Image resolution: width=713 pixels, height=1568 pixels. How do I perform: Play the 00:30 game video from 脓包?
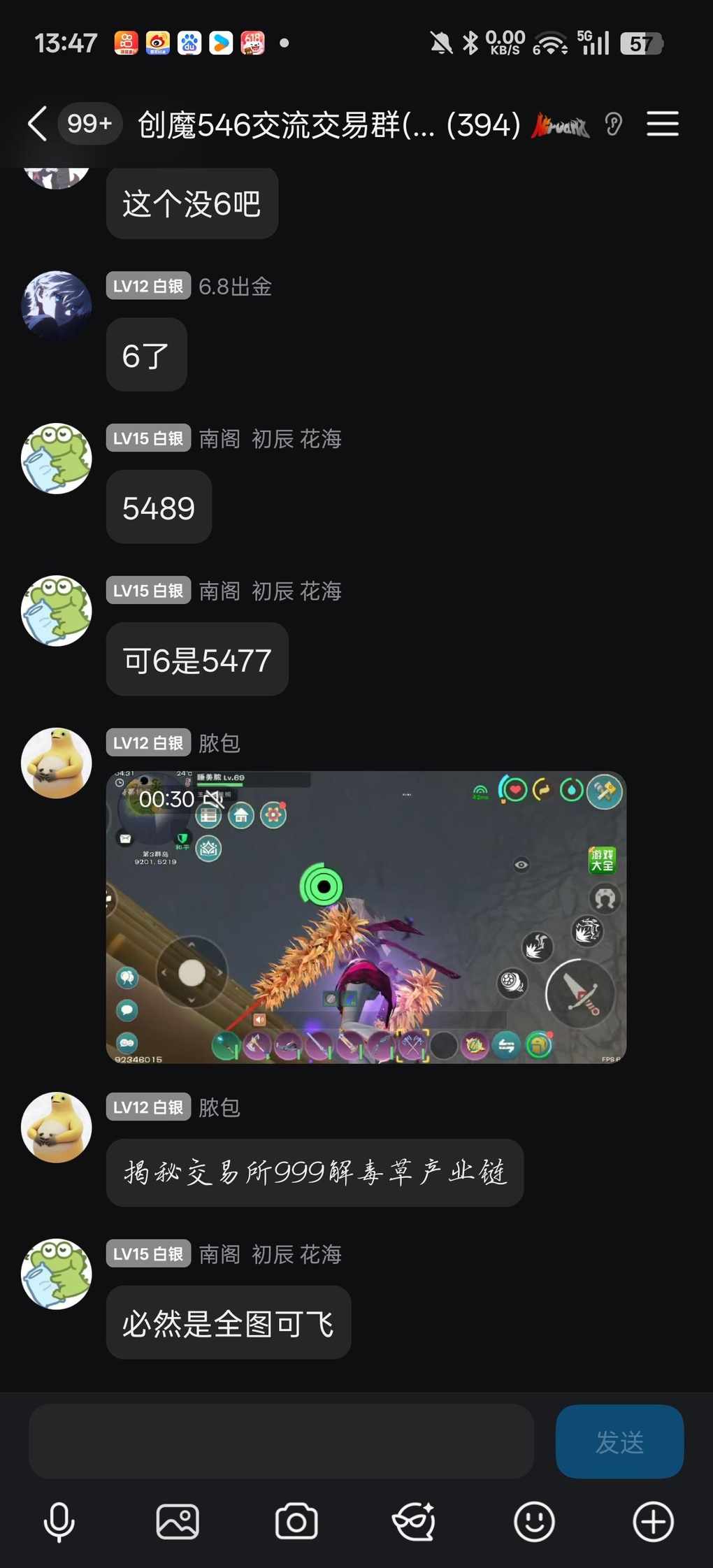tap(366, 917)
